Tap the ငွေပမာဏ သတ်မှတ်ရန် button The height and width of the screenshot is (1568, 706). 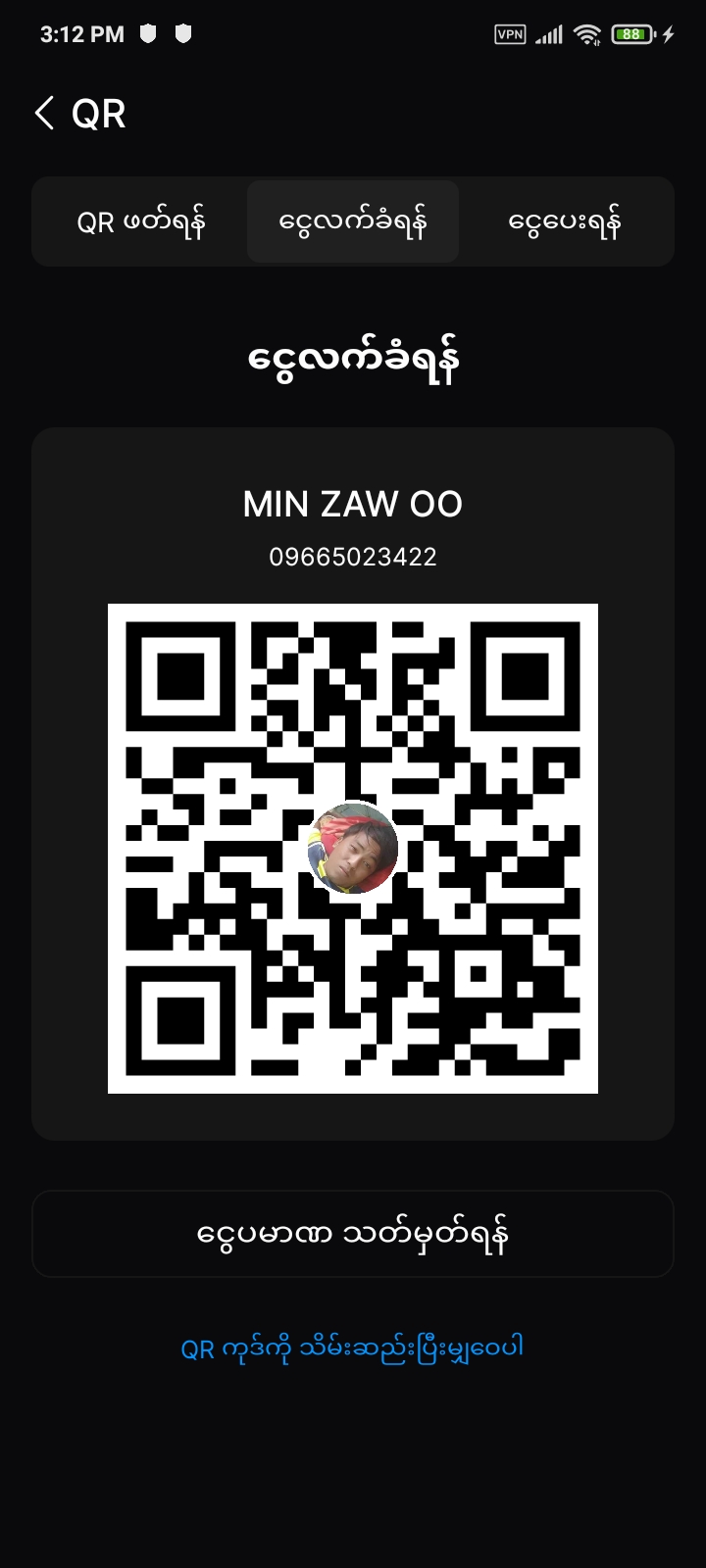click(353, 1234)
